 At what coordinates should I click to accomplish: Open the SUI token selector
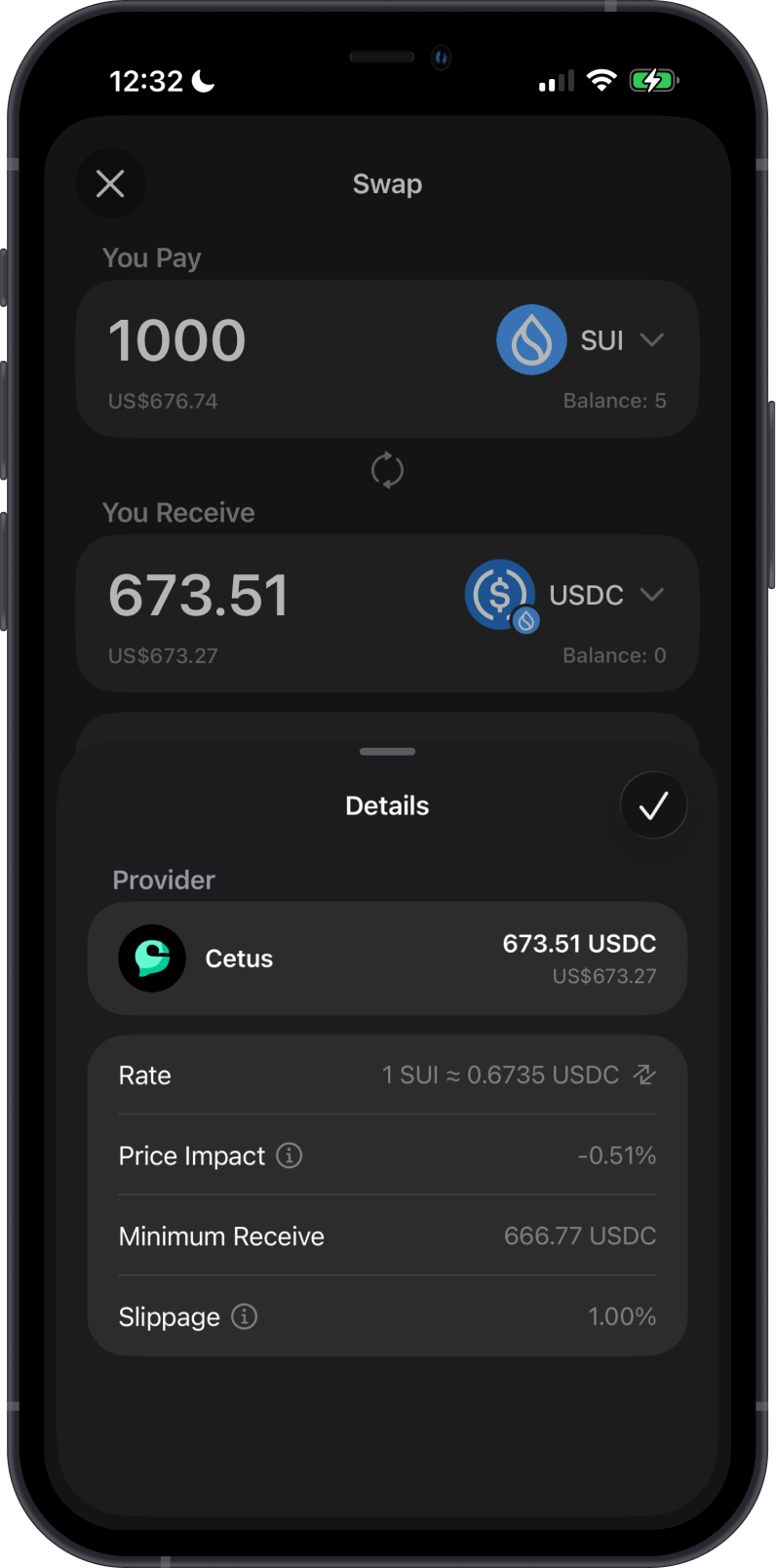(582, 339)
